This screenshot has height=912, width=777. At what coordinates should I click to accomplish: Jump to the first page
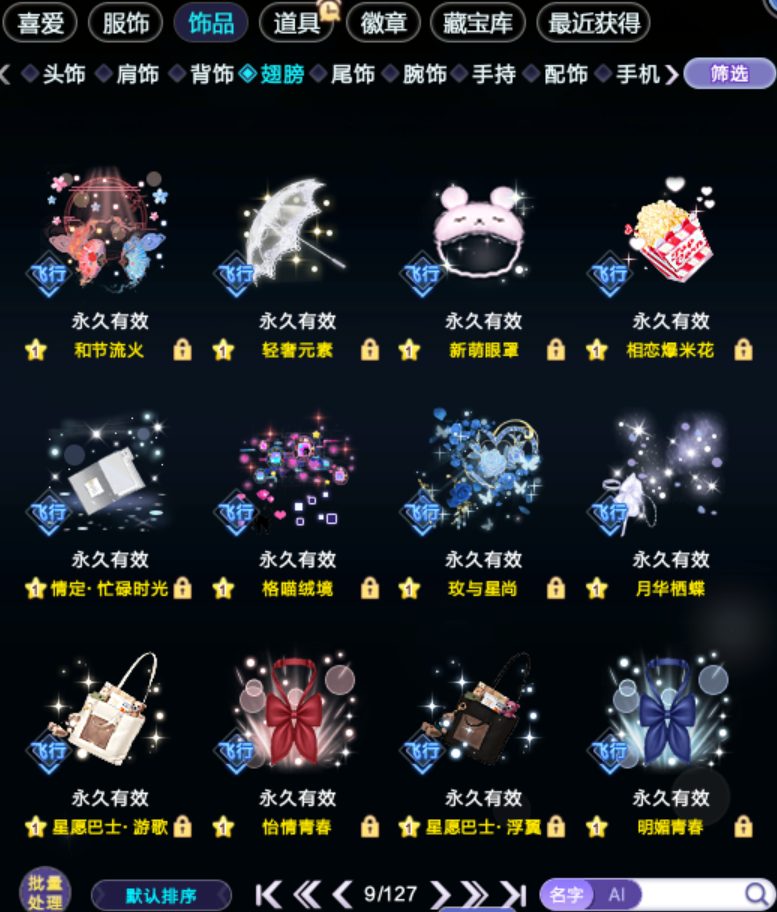click(269, 895)
